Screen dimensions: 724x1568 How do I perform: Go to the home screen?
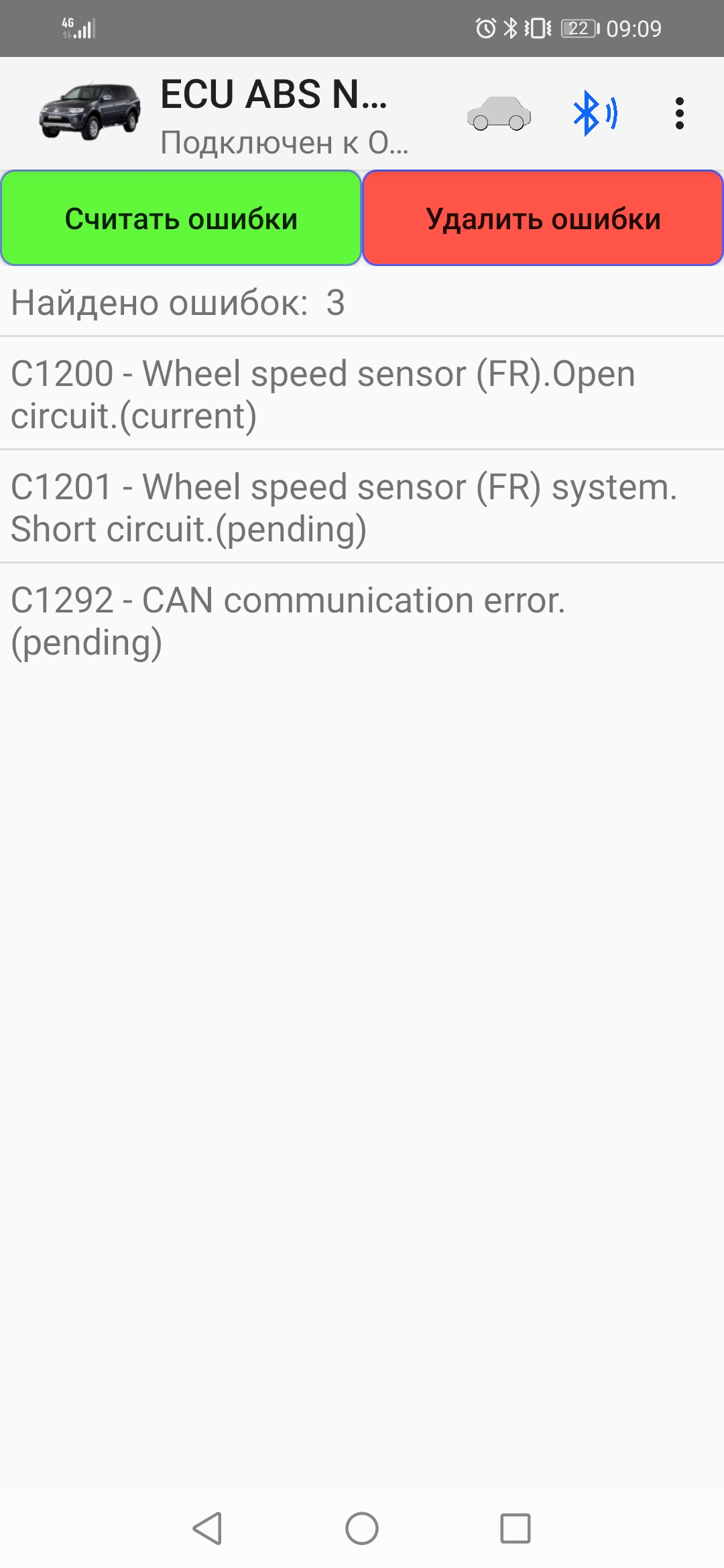click(x=362, y=1528)
